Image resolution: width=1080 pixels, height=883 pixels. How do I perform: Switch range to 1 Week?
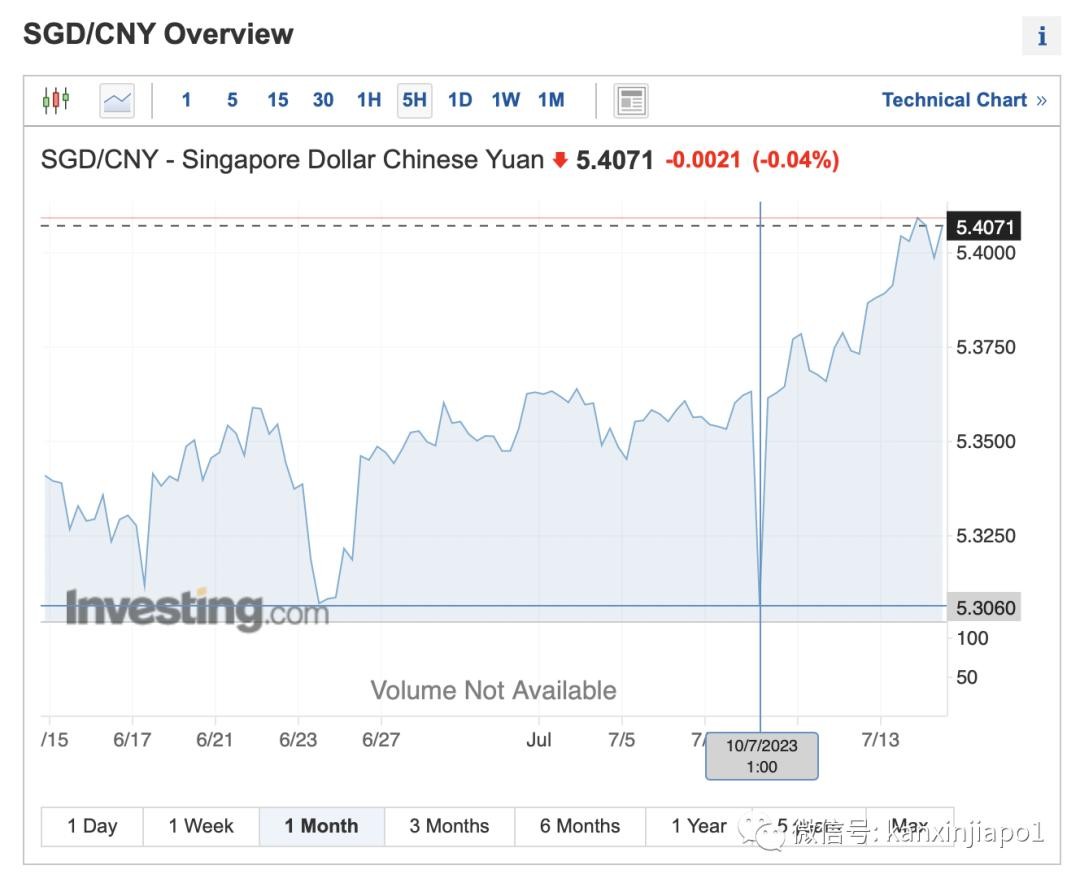click(x=201, y=826)
